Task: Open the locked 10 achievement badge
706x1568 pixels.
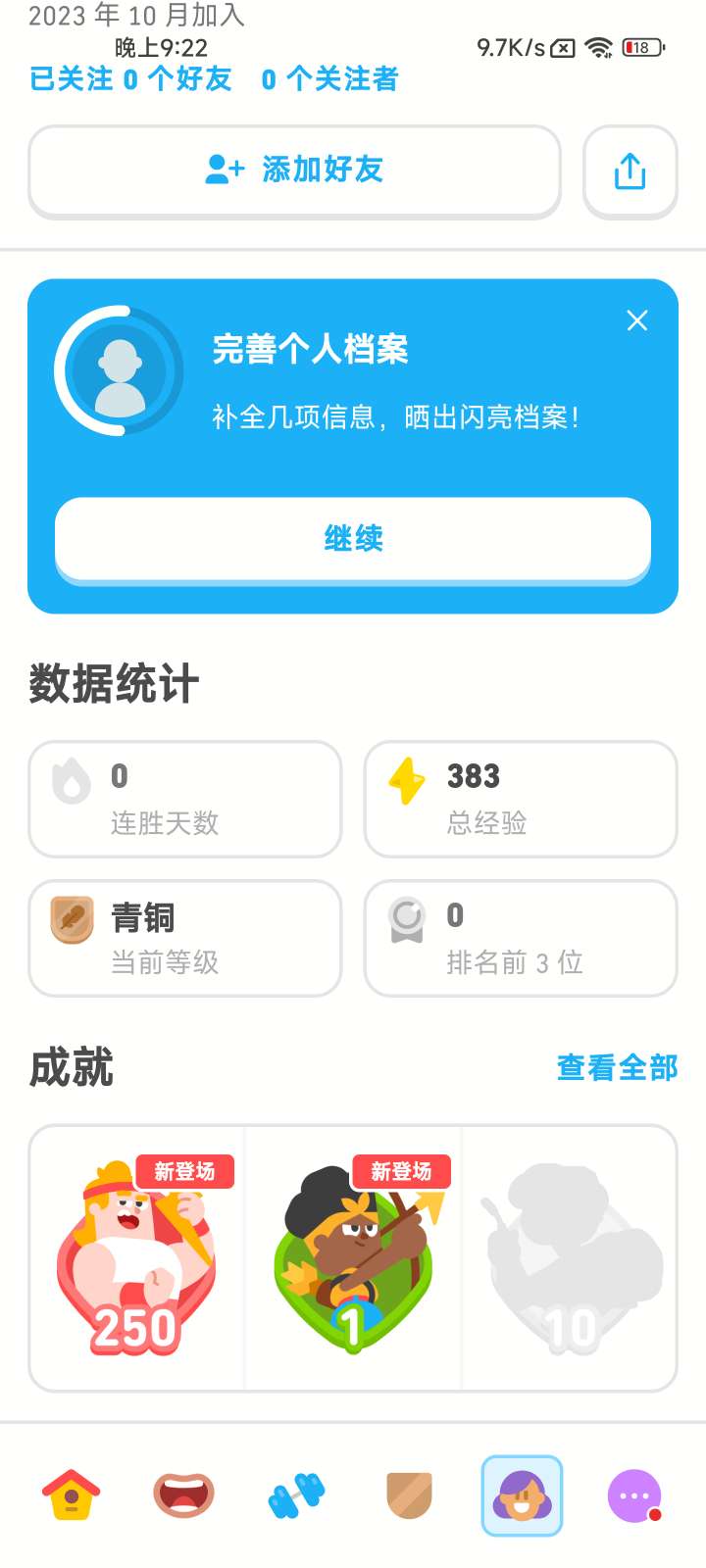Action: coord(569,1258)
